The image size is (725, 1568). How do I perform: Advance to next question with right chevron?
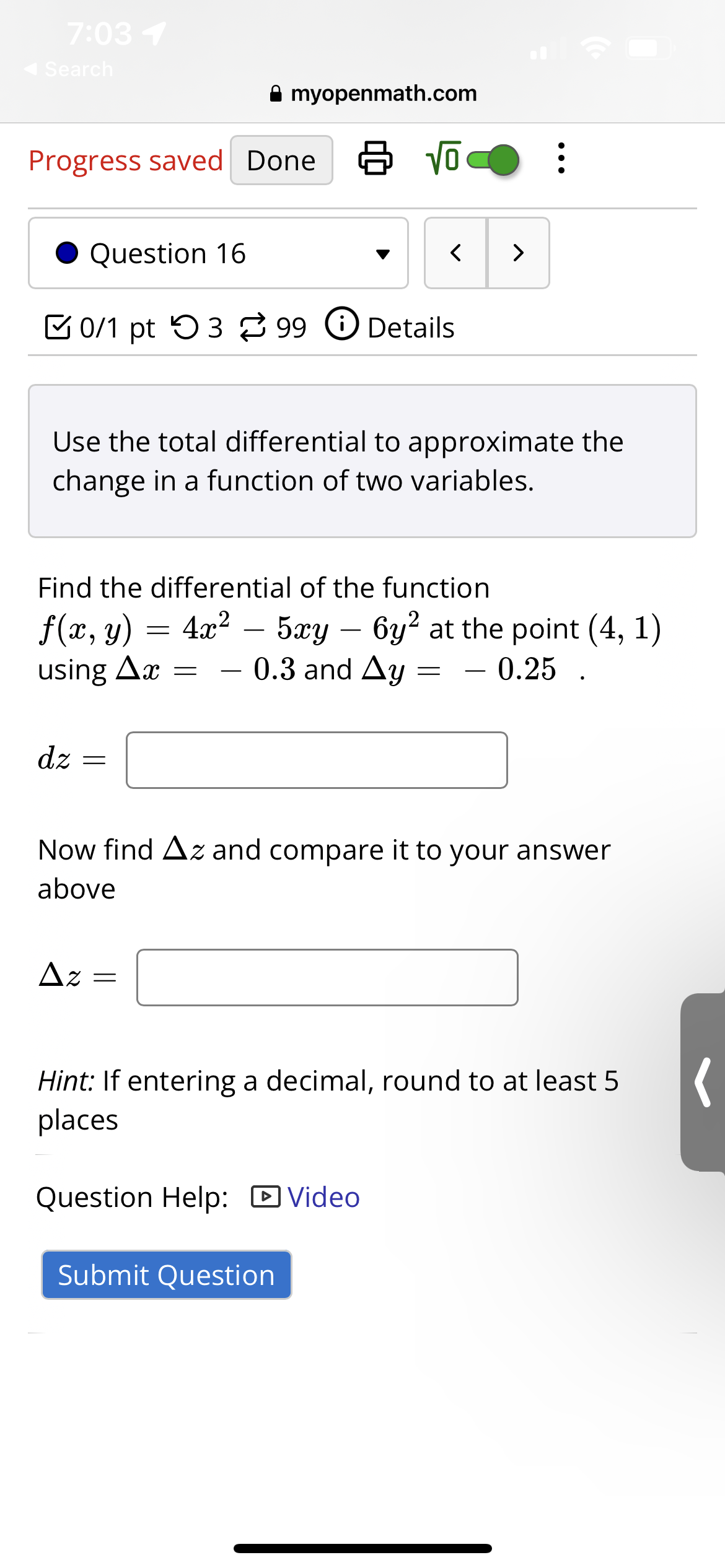(518, 253)
